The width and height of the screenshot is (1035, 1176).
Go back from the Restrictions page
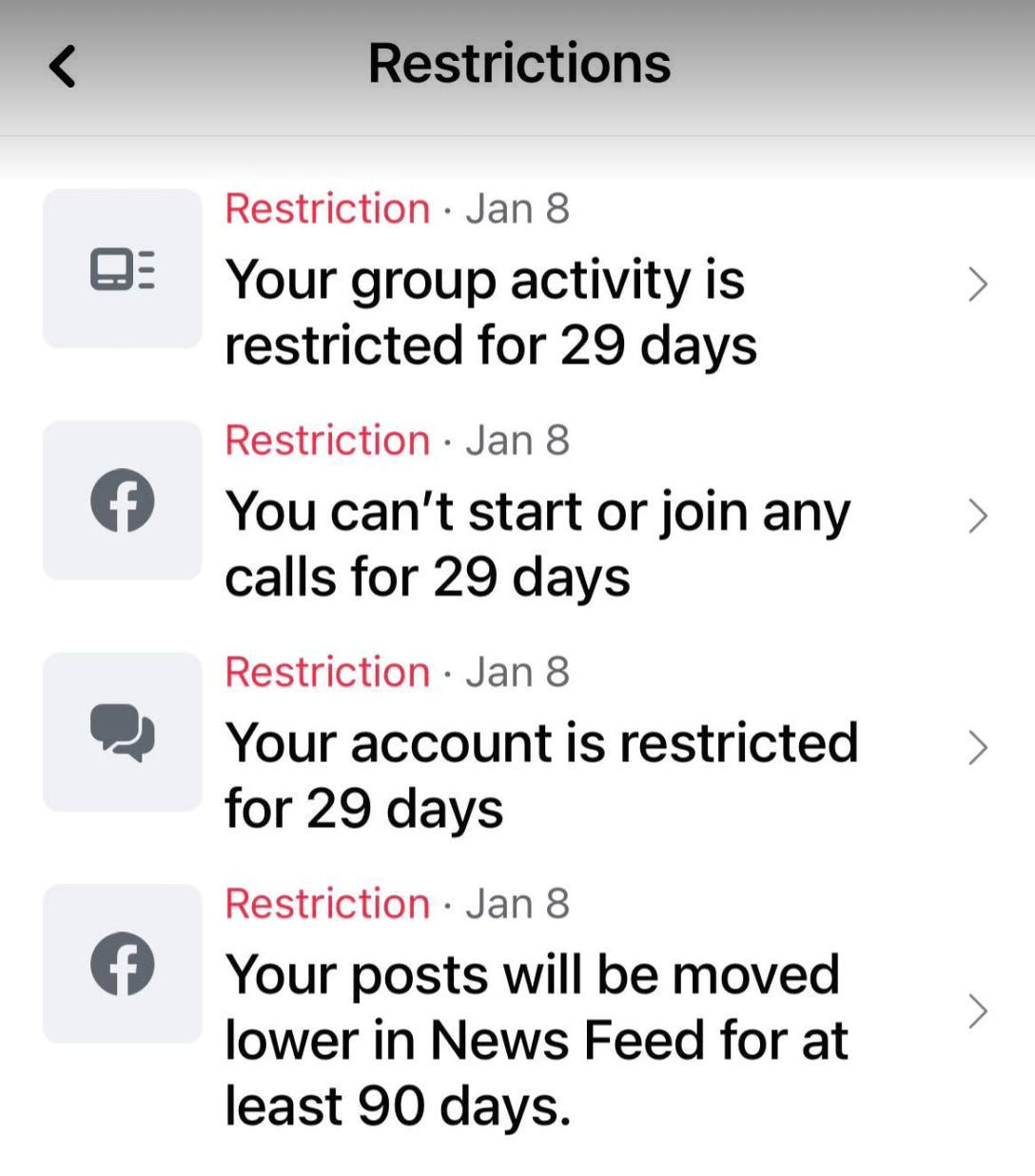tap(63, 67)
